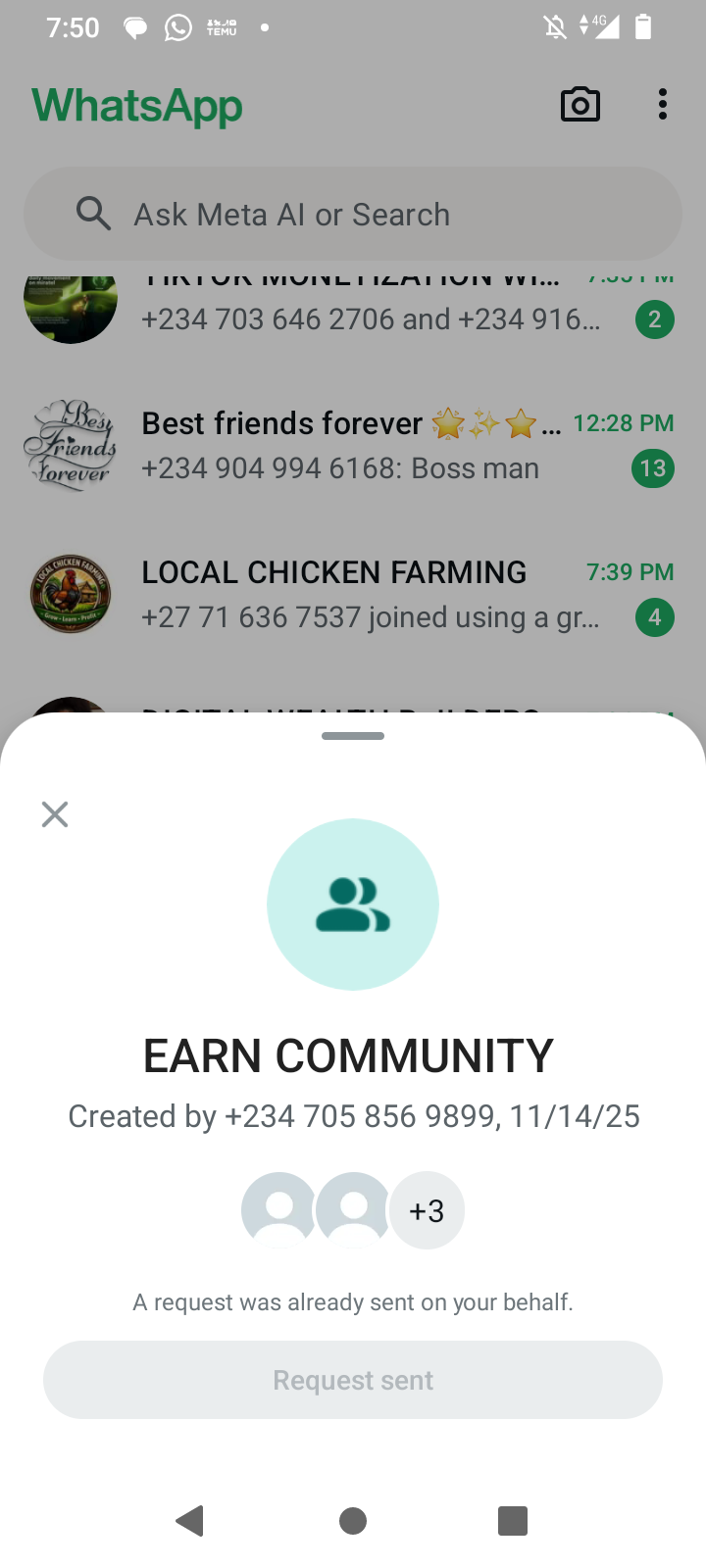
Task: Return to the home screen
Action: (x=353, y=1521)
